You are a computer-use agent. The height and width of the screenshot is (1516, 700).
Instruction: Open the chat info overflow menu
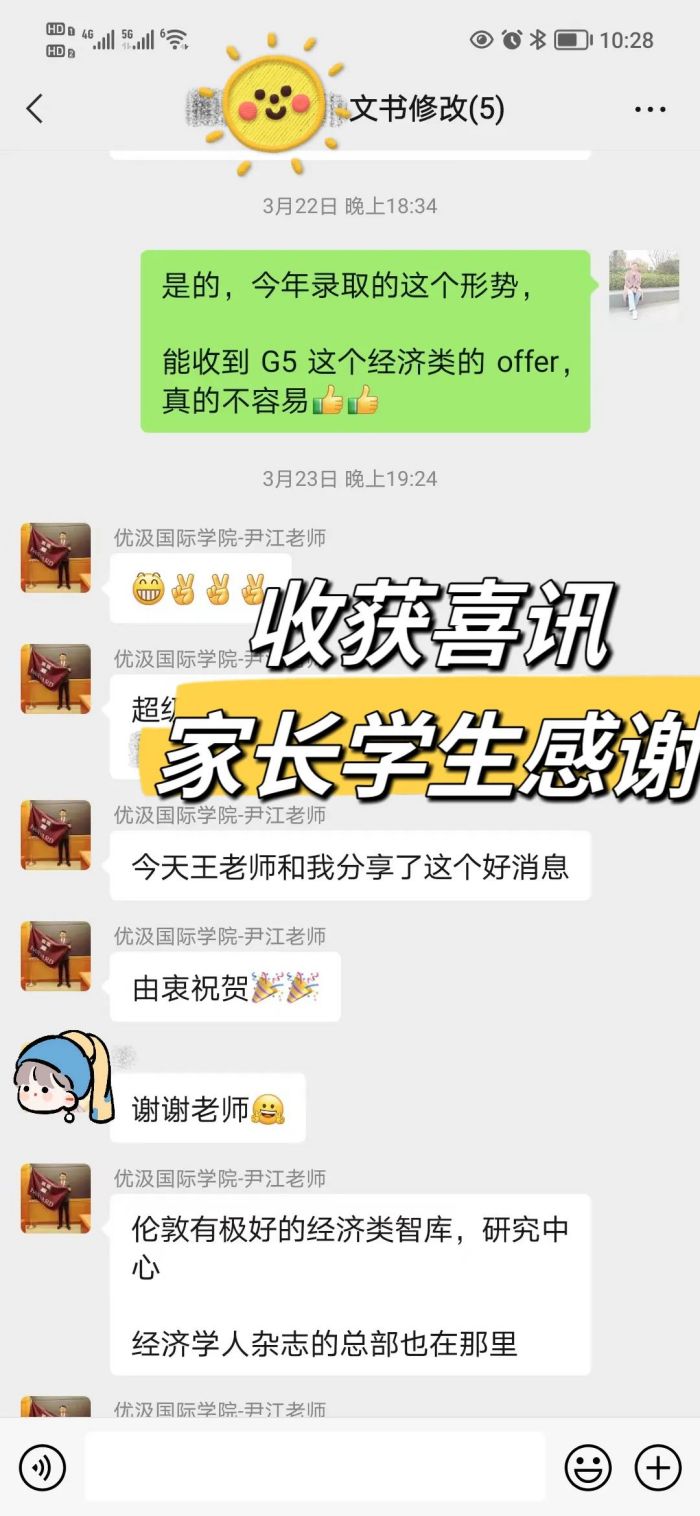tap(650, 110)
